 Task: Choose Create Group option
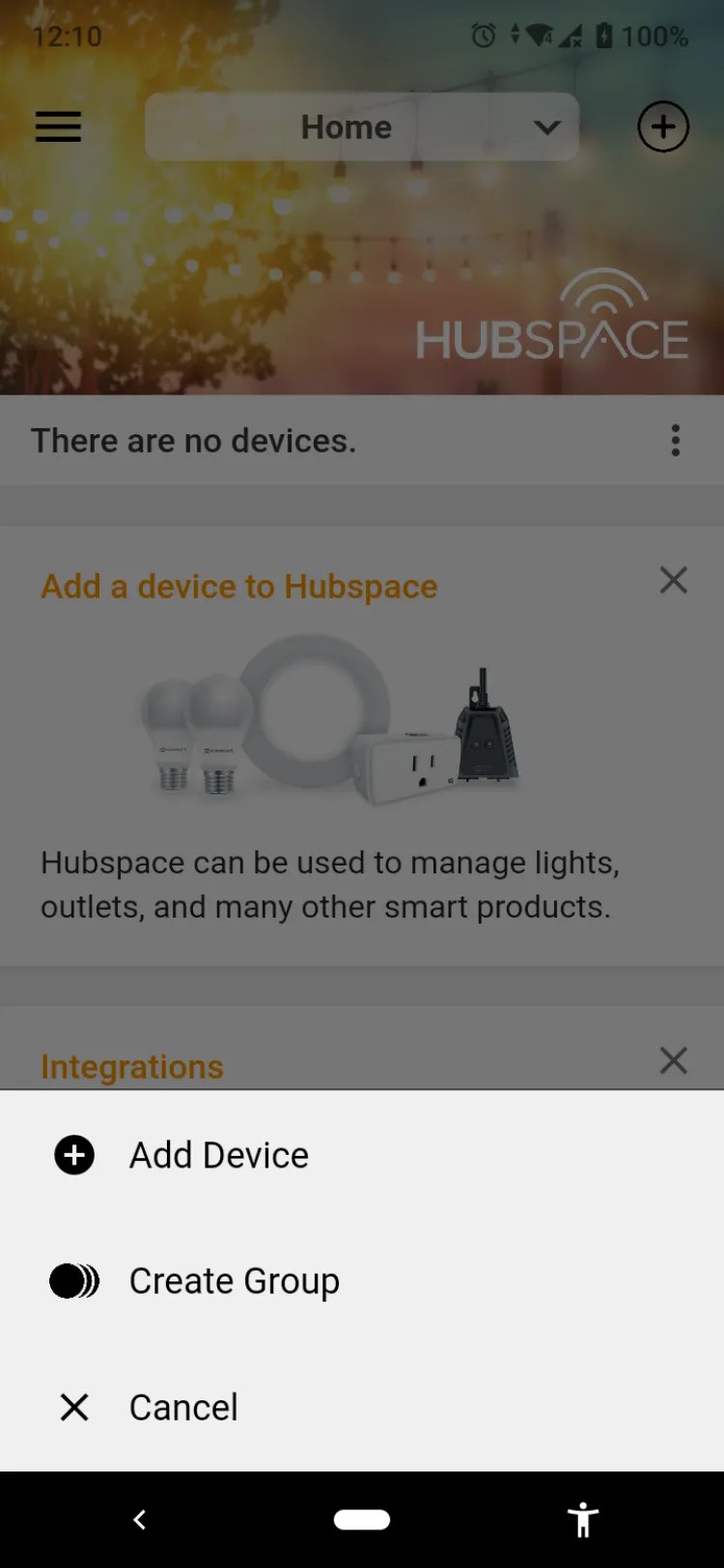pyautogui.click(x=234, y=1281)
